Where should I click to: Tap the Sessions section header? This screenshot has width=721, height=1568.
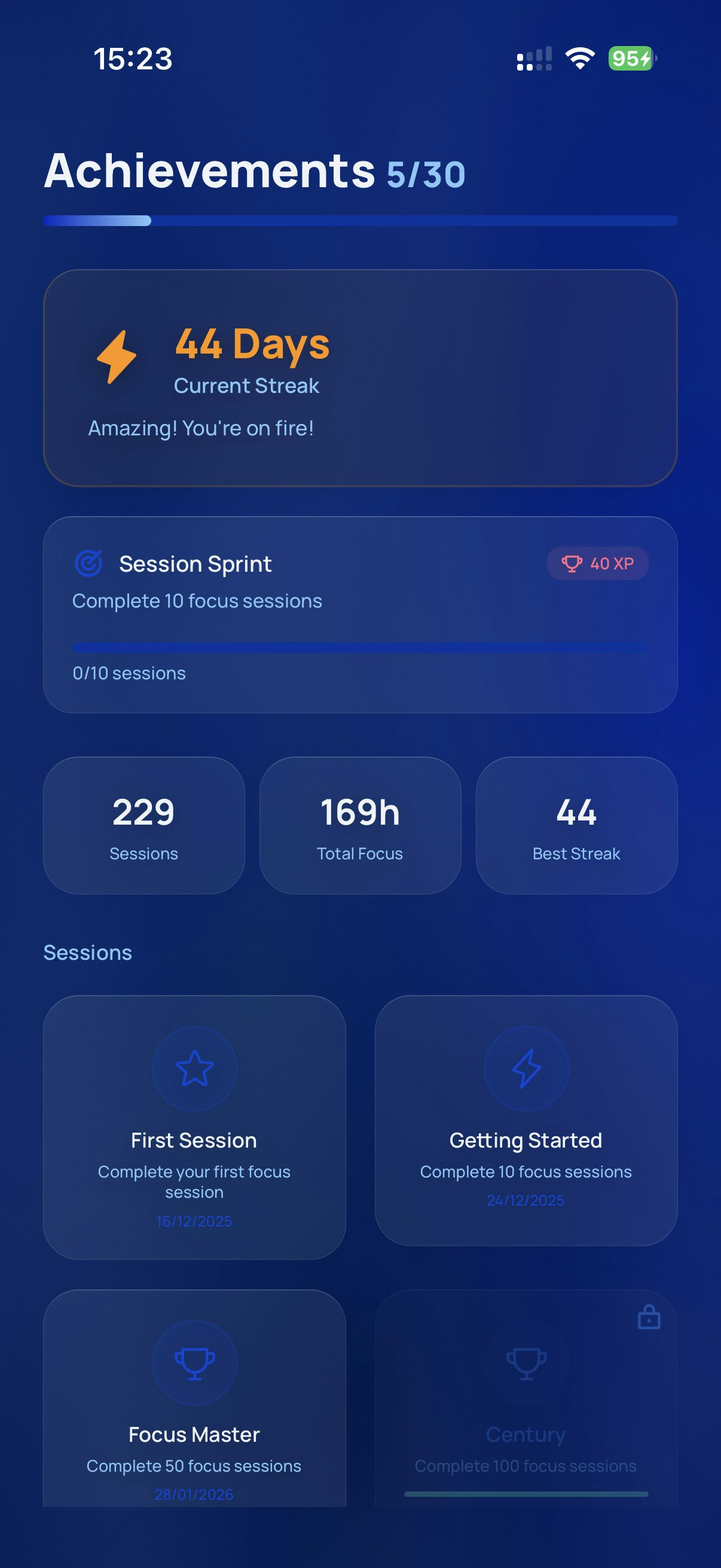point(88,951)
